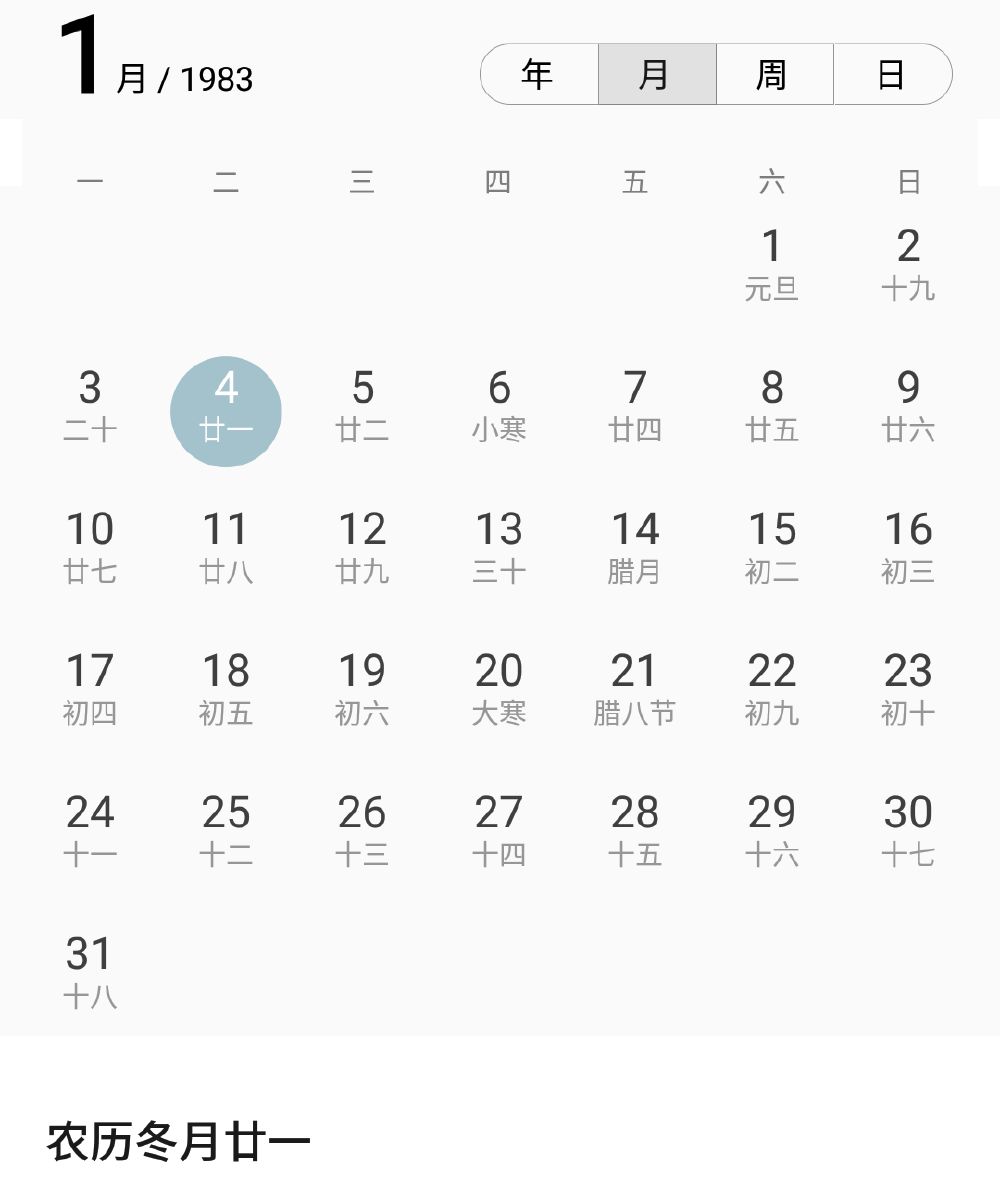Switch to the 周 (week) view
The height and width of the screenshot is (1178, 1000).
coord(773,74)
